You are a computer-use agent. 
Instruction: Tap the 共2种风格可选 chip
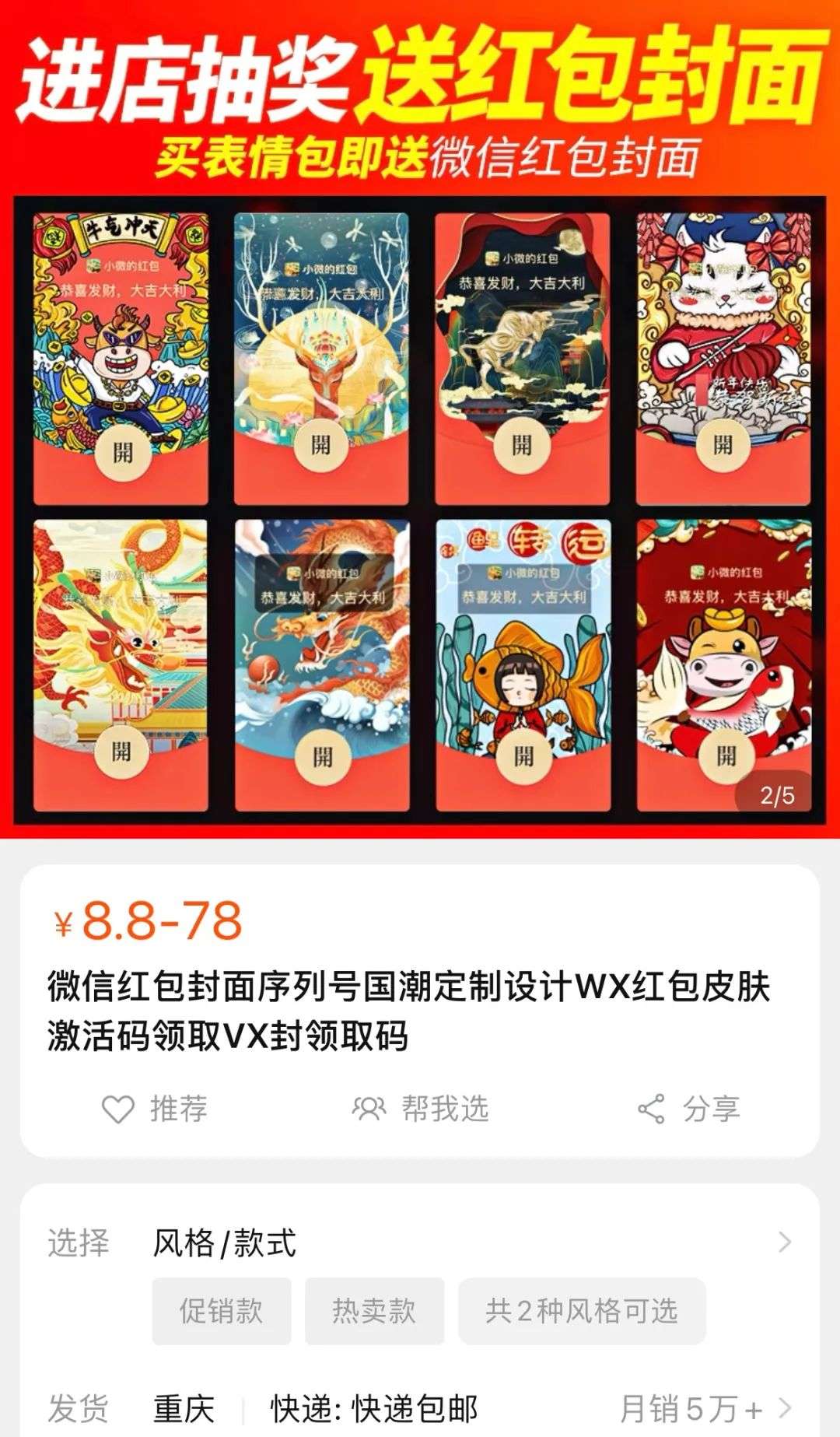[x=582, y=1311]
